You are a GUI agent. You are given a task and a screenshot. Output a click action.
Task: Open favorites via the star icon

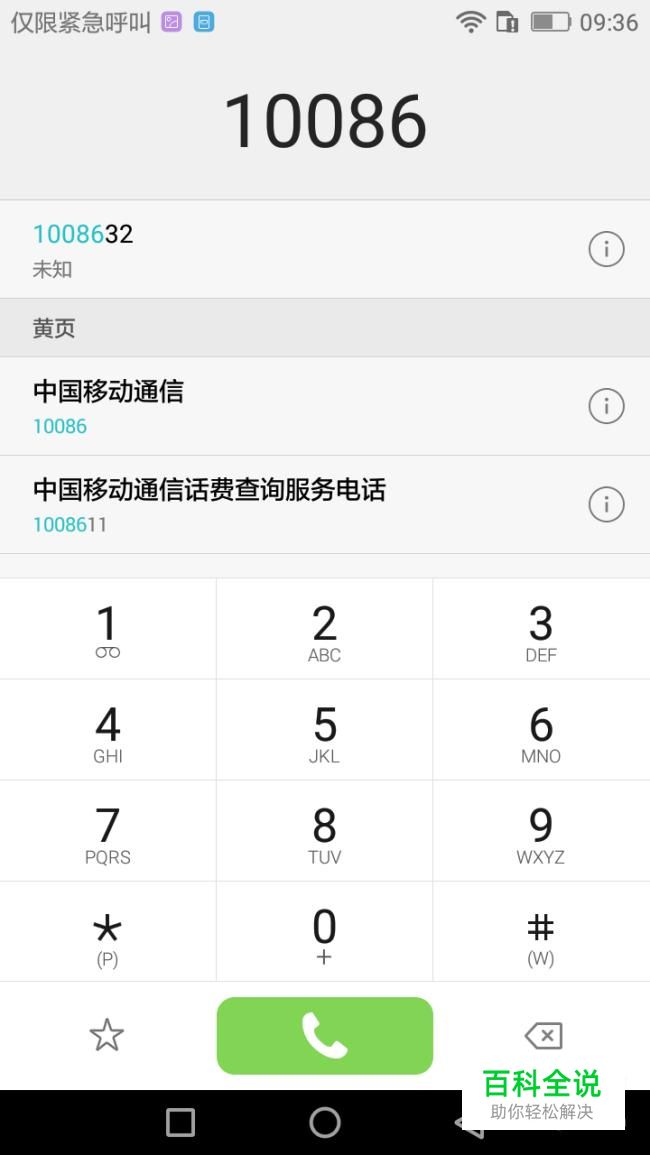click(x=107, y=1035)
